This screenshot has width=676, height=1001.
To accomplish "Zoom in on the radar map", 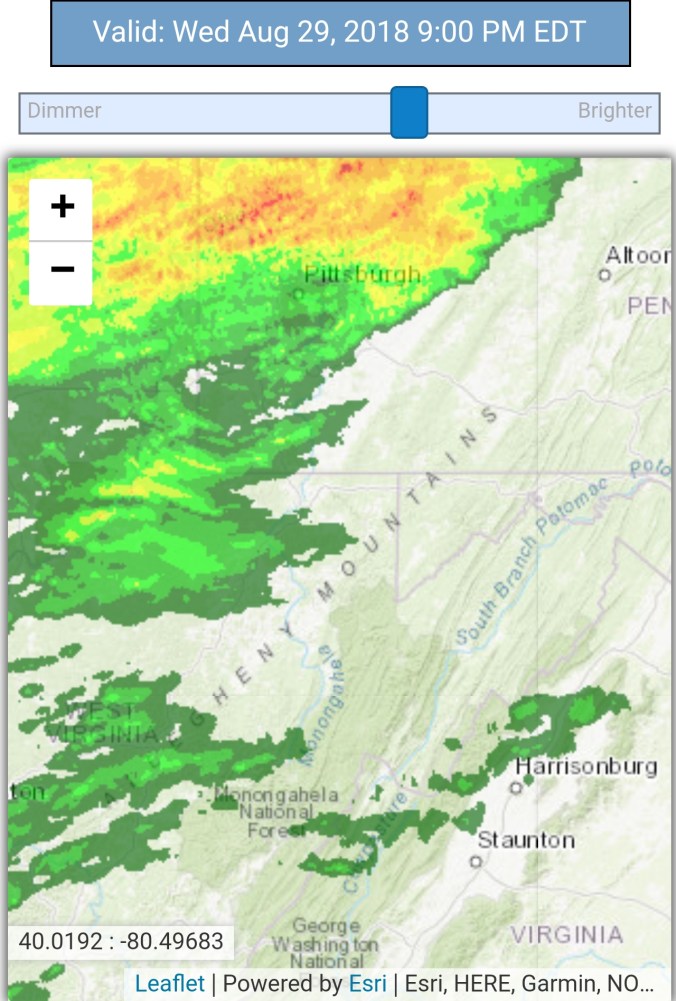I will 62,208.
